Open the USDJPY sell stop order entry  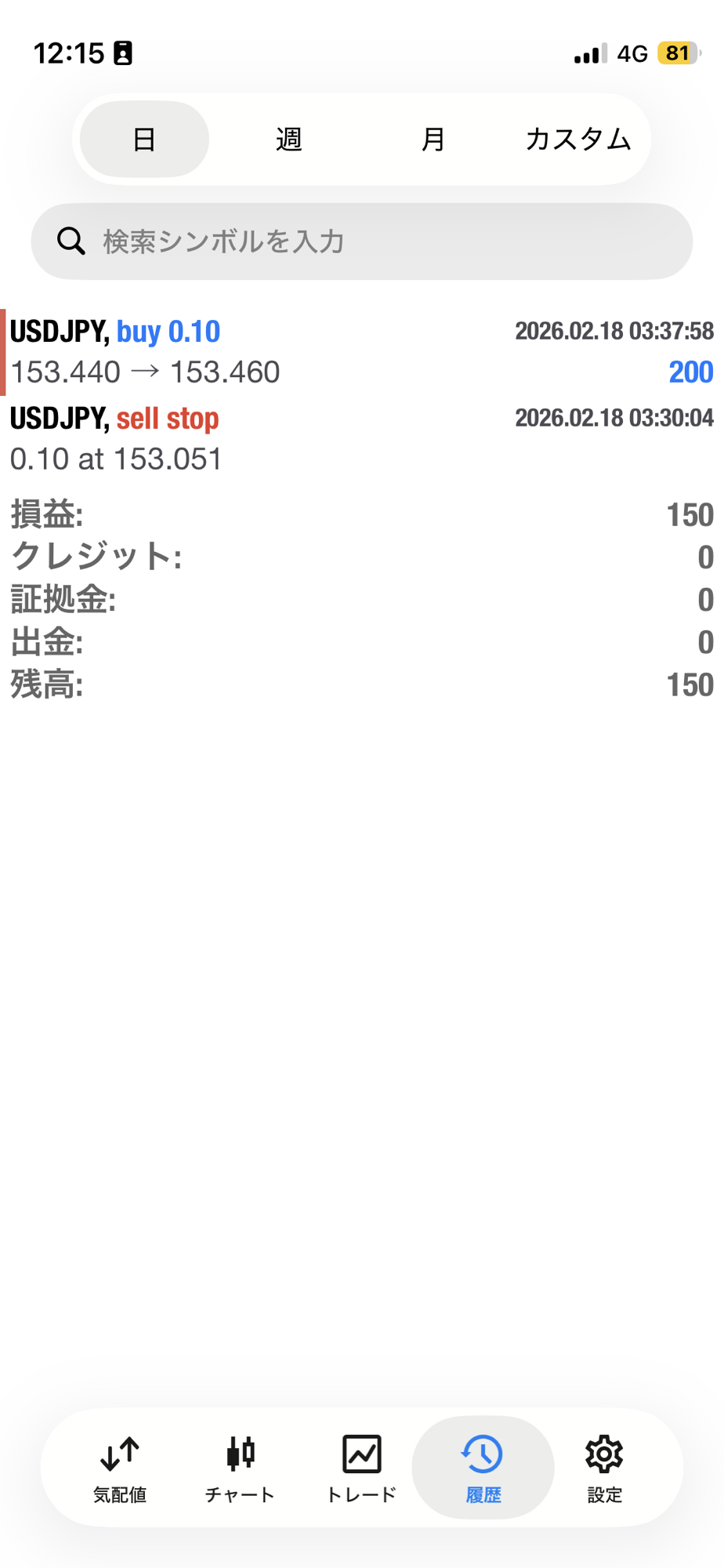(x=360, y=438)
